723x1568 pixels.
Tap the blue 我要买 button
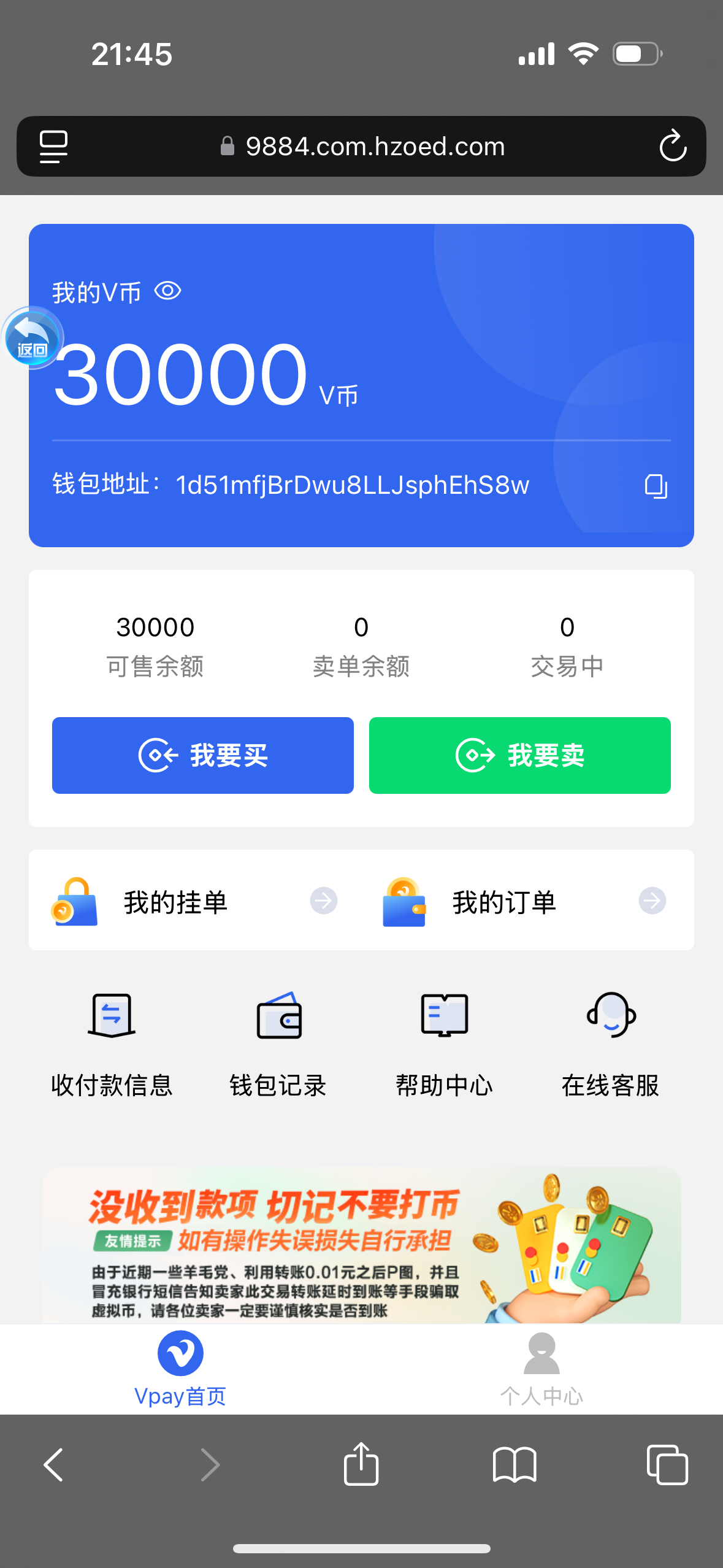point(203,755)
